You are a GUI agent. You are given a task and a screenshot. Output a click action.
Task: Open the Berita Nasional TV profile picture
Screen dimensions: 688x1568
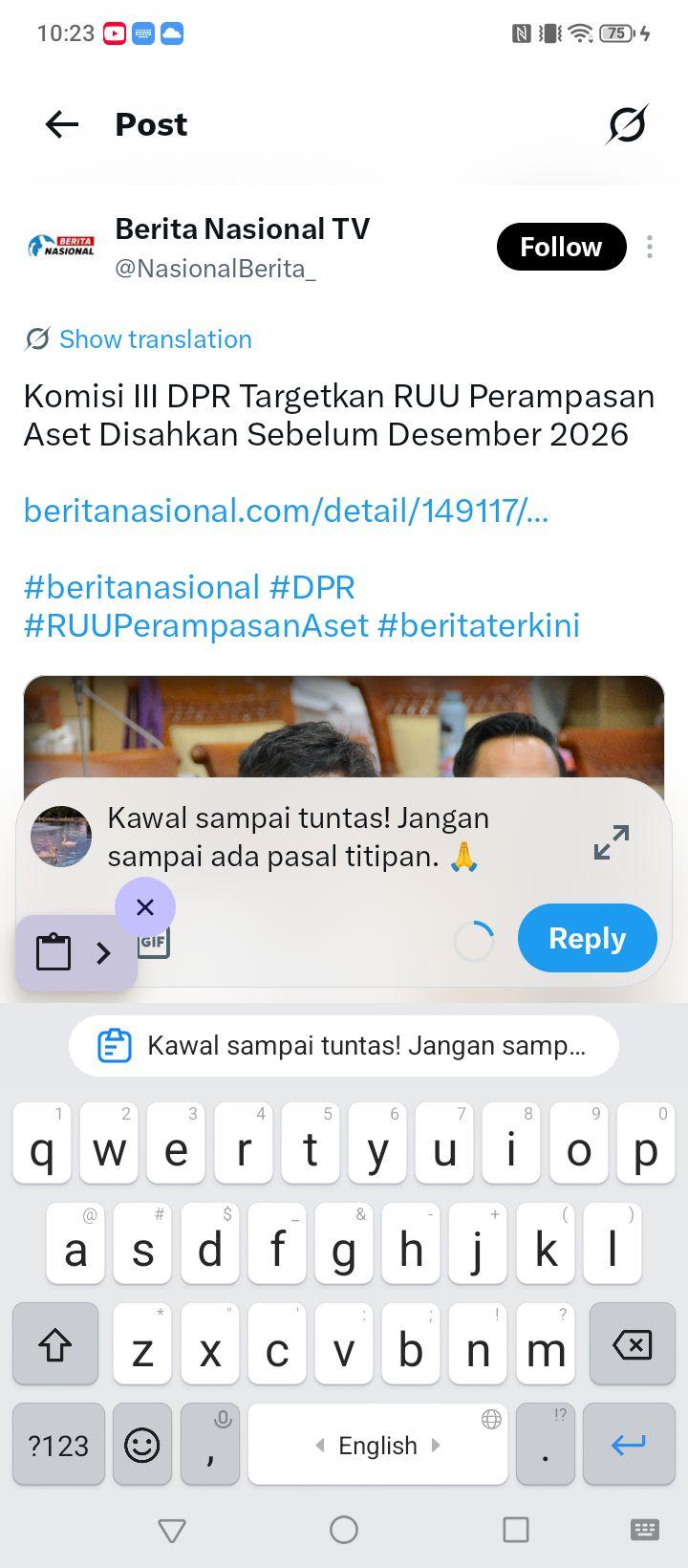[61, 246]
